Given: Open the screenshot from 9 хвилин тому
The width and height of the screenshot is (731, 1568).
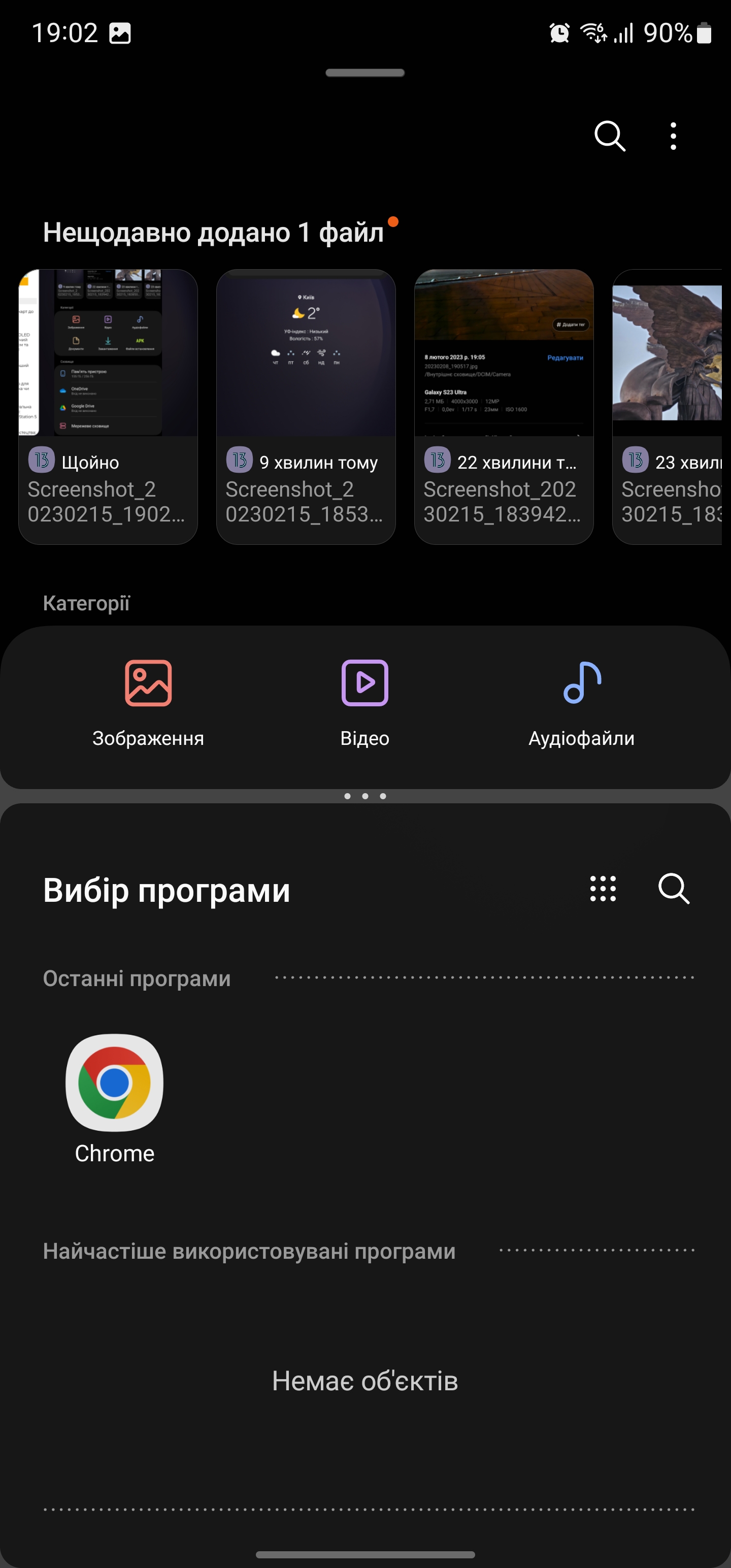Looking at the screenshot, I should pyautogui.click(x=306, y=406).
